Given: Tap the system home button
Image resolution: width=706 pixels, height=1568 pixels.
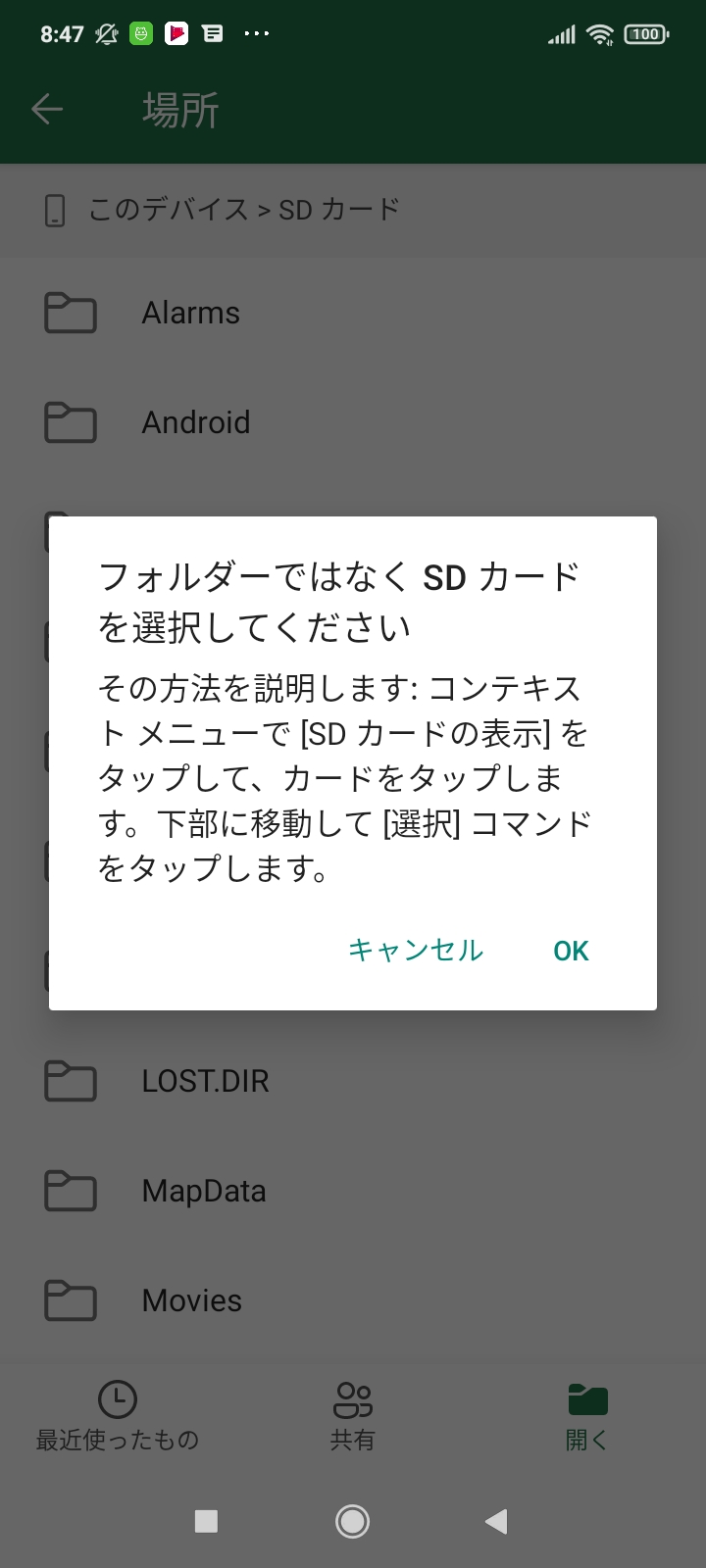Looking at the screenshot, I should click(352, 1521).
